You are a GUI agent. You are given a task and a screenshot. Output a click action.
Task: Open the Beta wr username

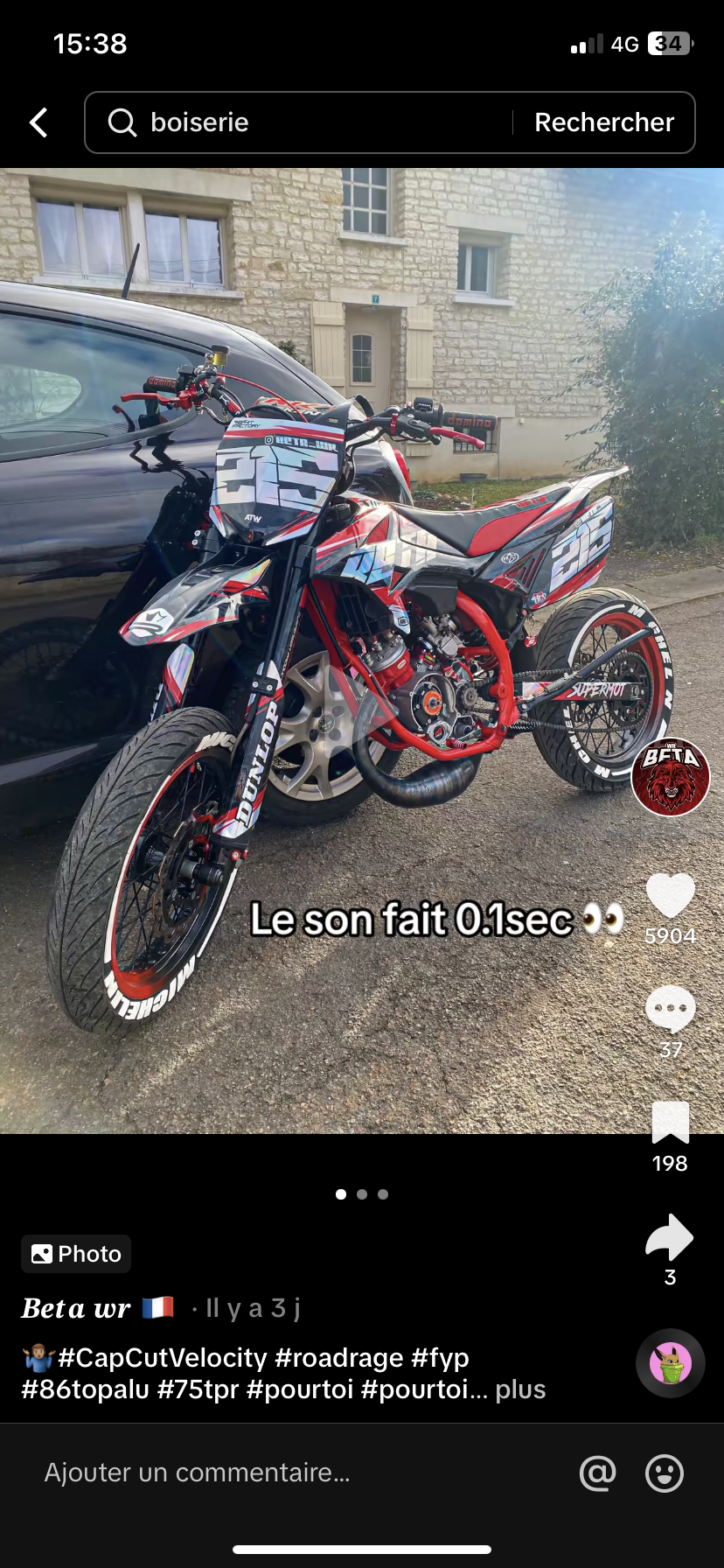click(76, 1308)
